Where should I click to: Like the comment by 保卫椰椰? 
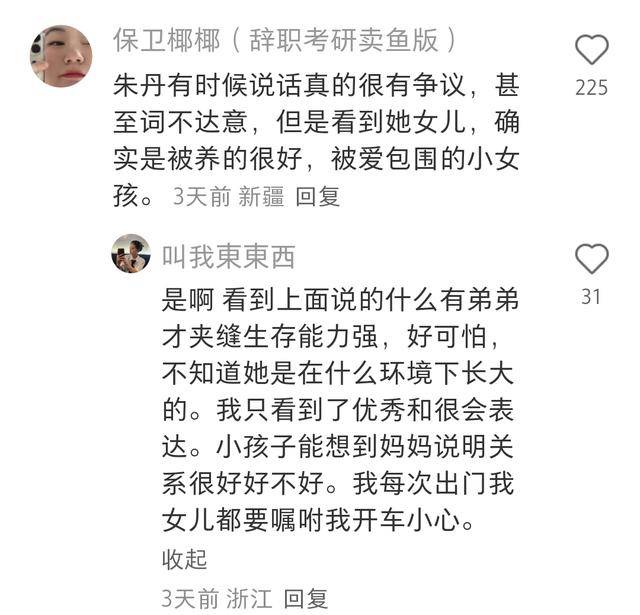pos(592,50)
